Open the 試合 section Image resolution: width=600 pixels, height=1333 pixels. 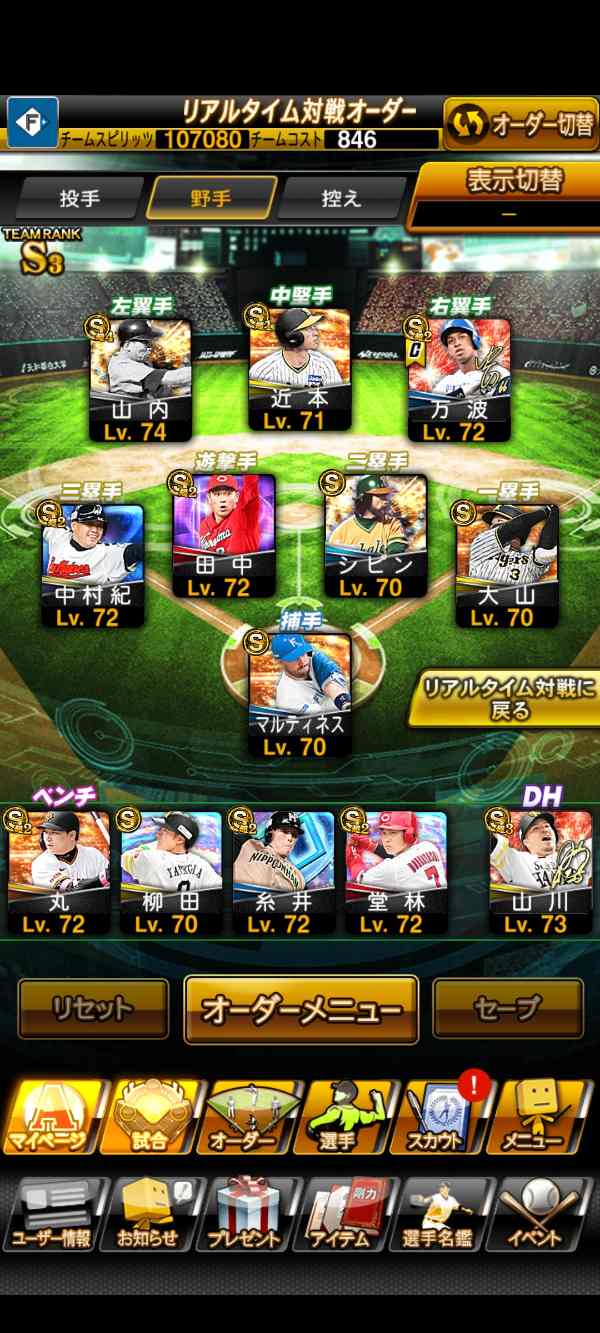click(150, 1115)
